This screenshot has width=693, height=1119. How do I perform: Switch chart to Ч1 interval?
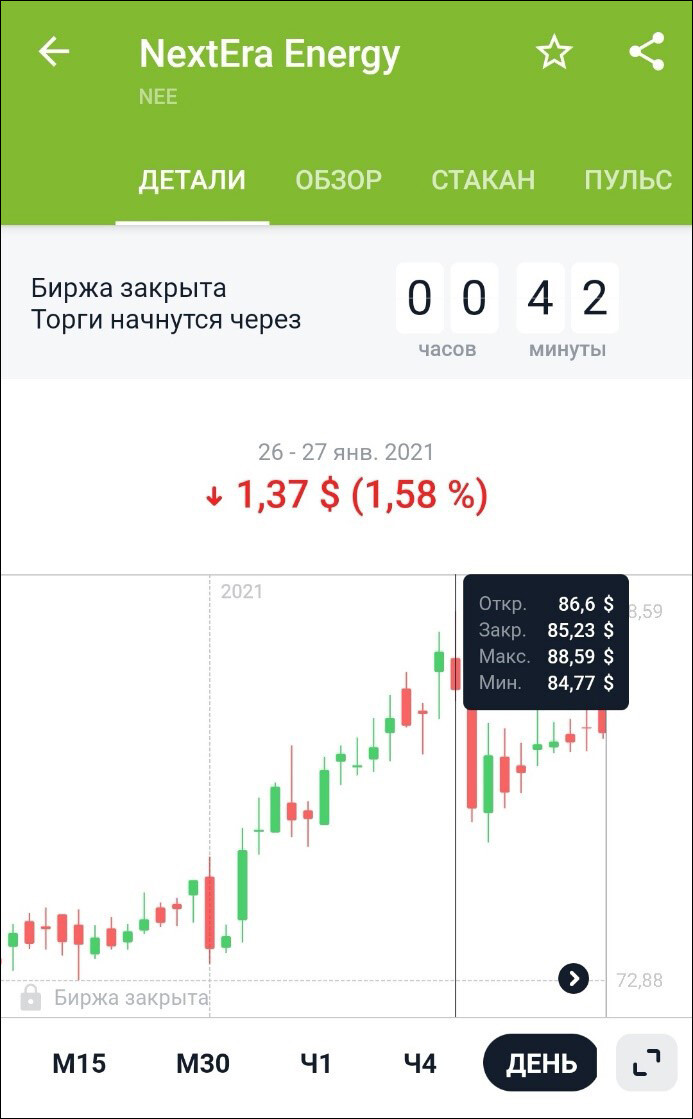coord(316,1063)
